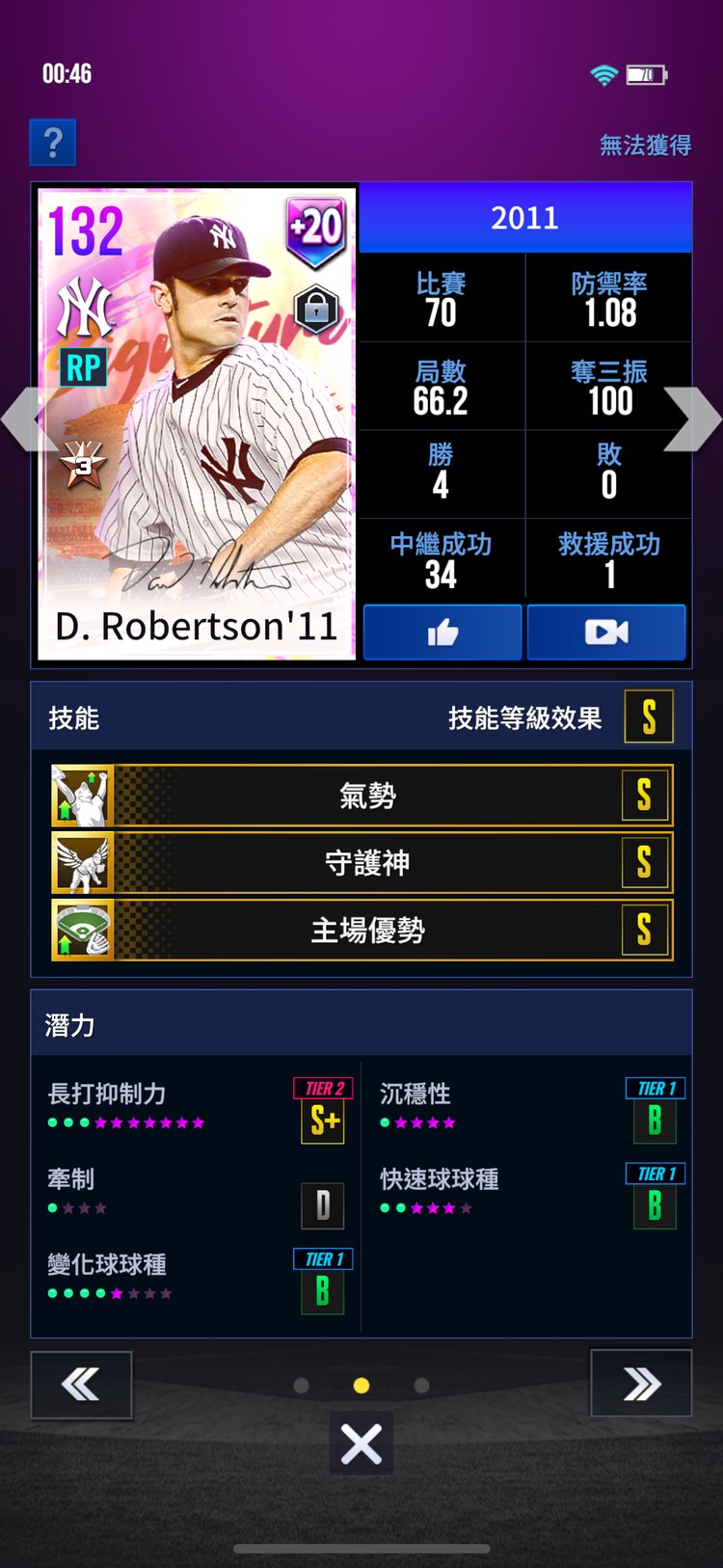Tap the 無法獲得 link
Viewport: 723px width, 1568px height.
pos(645,146)
